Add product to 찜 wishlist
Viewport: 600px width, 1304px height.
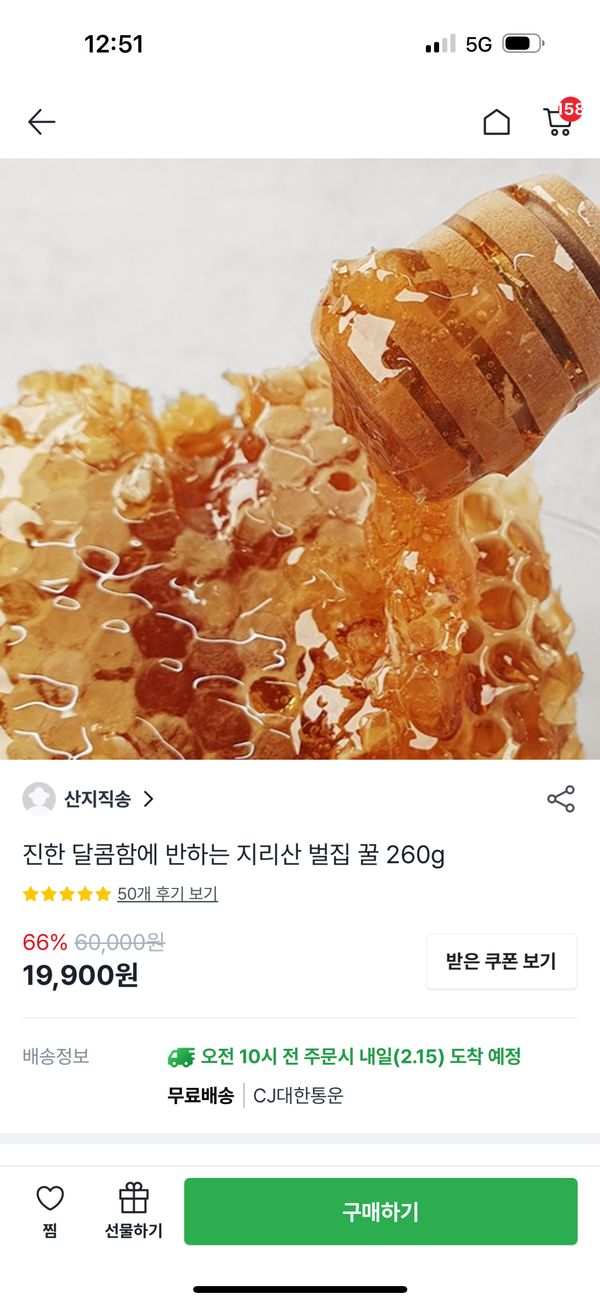(x=50, y=1210)
